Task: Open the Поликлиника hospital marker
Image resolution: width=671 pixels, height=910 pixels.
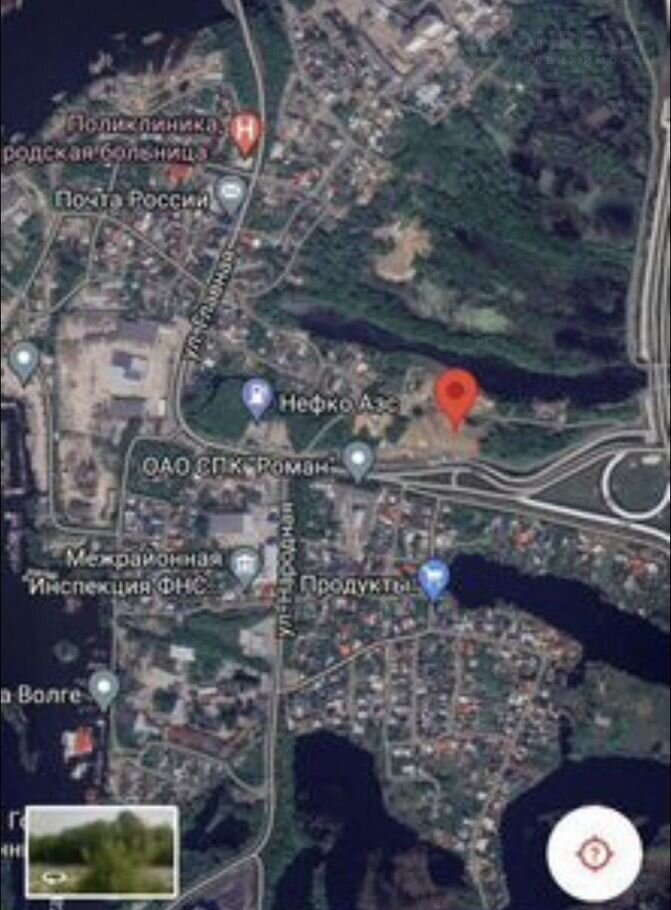Action: click(x=245, y=134)
